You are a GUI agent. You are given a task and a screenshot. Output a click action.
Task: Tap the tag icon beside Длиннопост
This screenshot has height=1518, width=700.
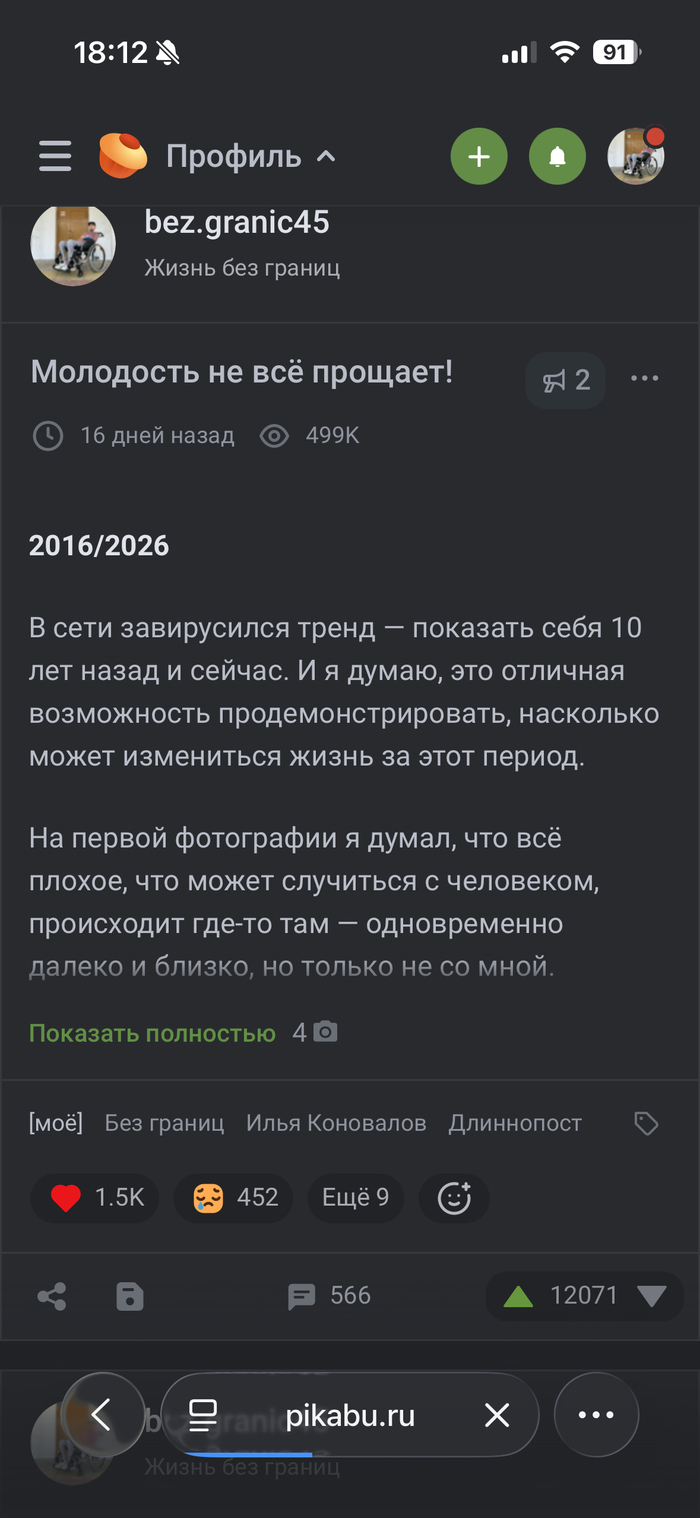[647, 1124]
